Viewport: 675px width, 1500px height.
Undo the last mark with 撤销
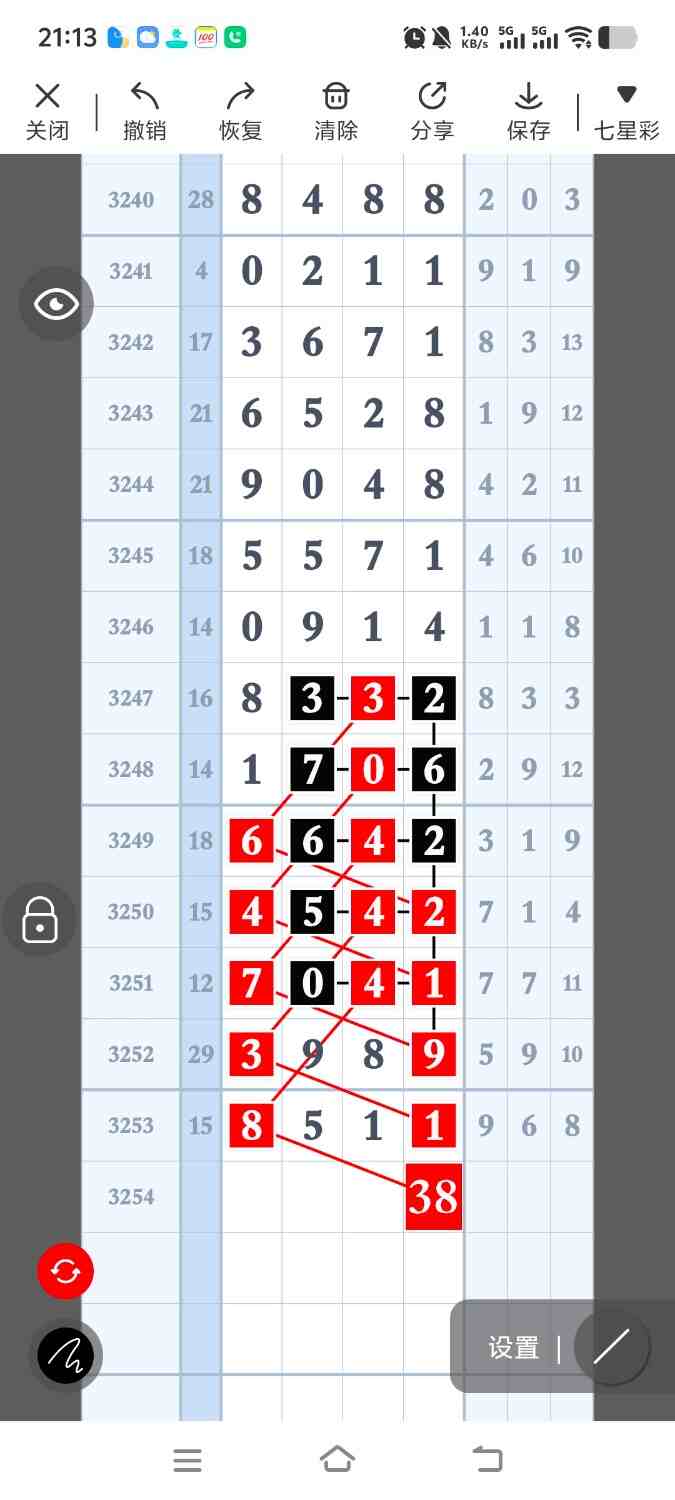[x=144, y=111]
